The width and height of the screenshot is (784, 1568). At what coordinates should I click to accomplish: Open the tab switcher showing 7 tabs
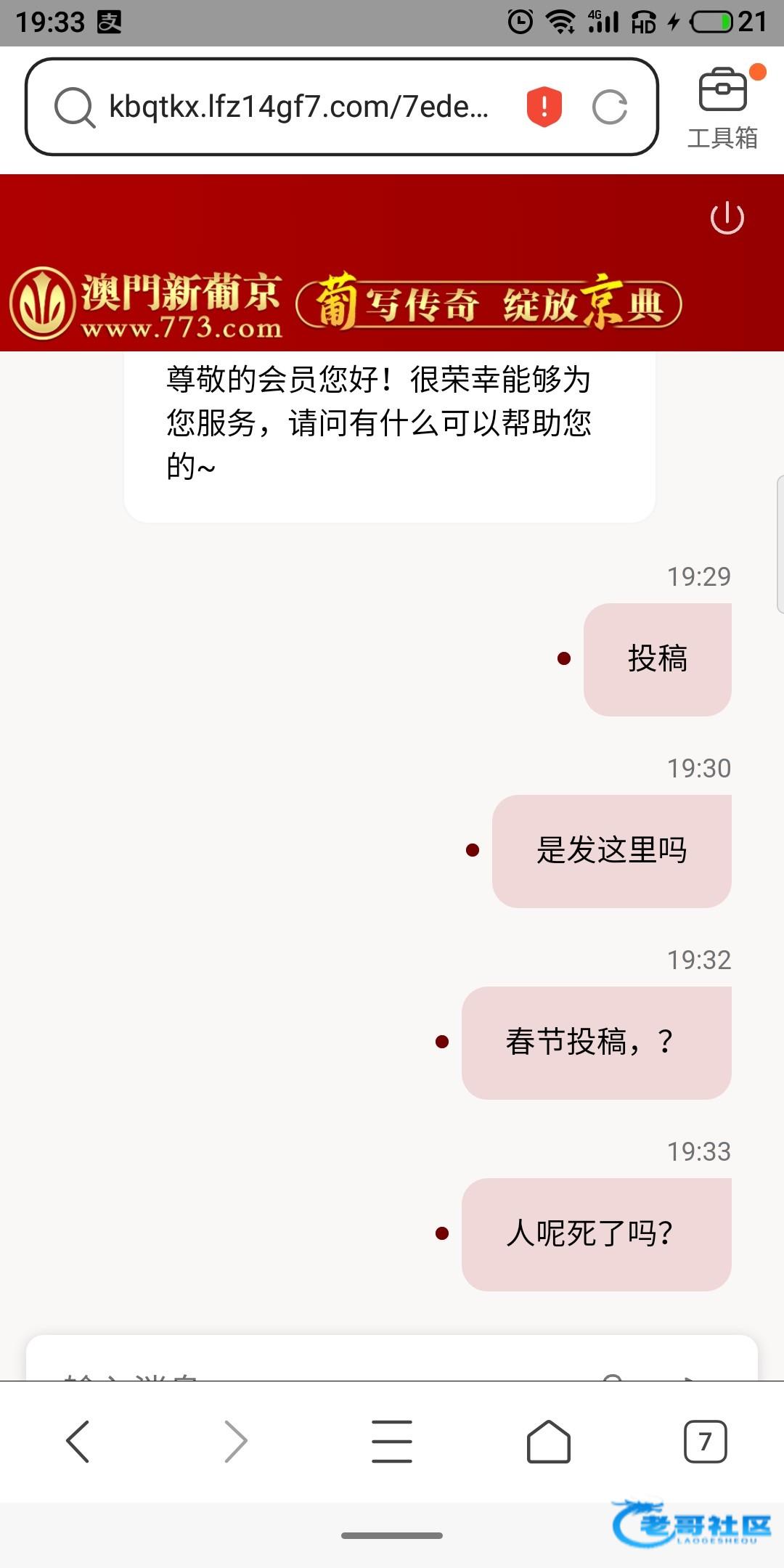coord(705,1441)
